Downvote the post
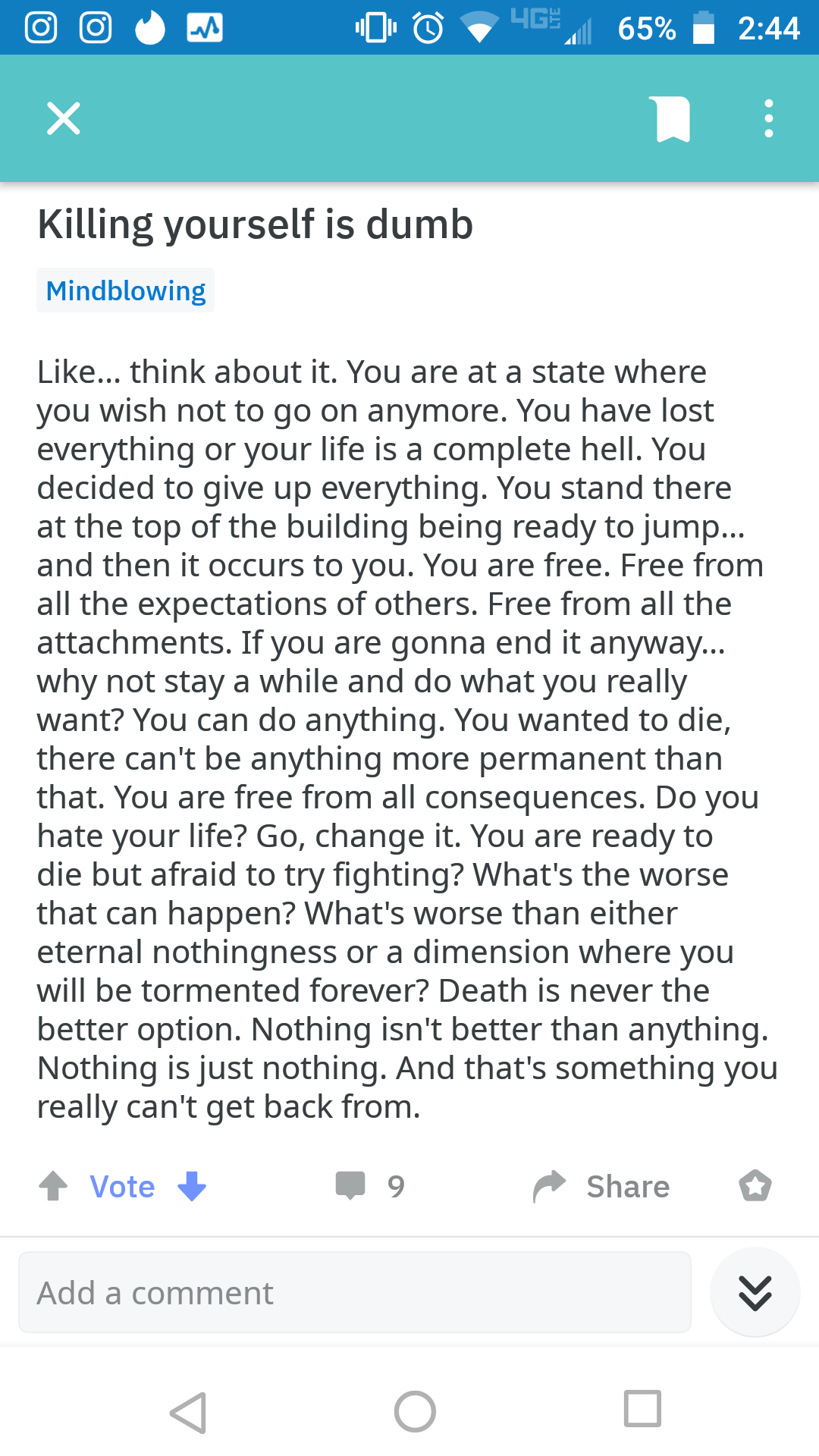Image resolution: width=819 pixels, height=1456 pixels. (x=192, y=1186)
